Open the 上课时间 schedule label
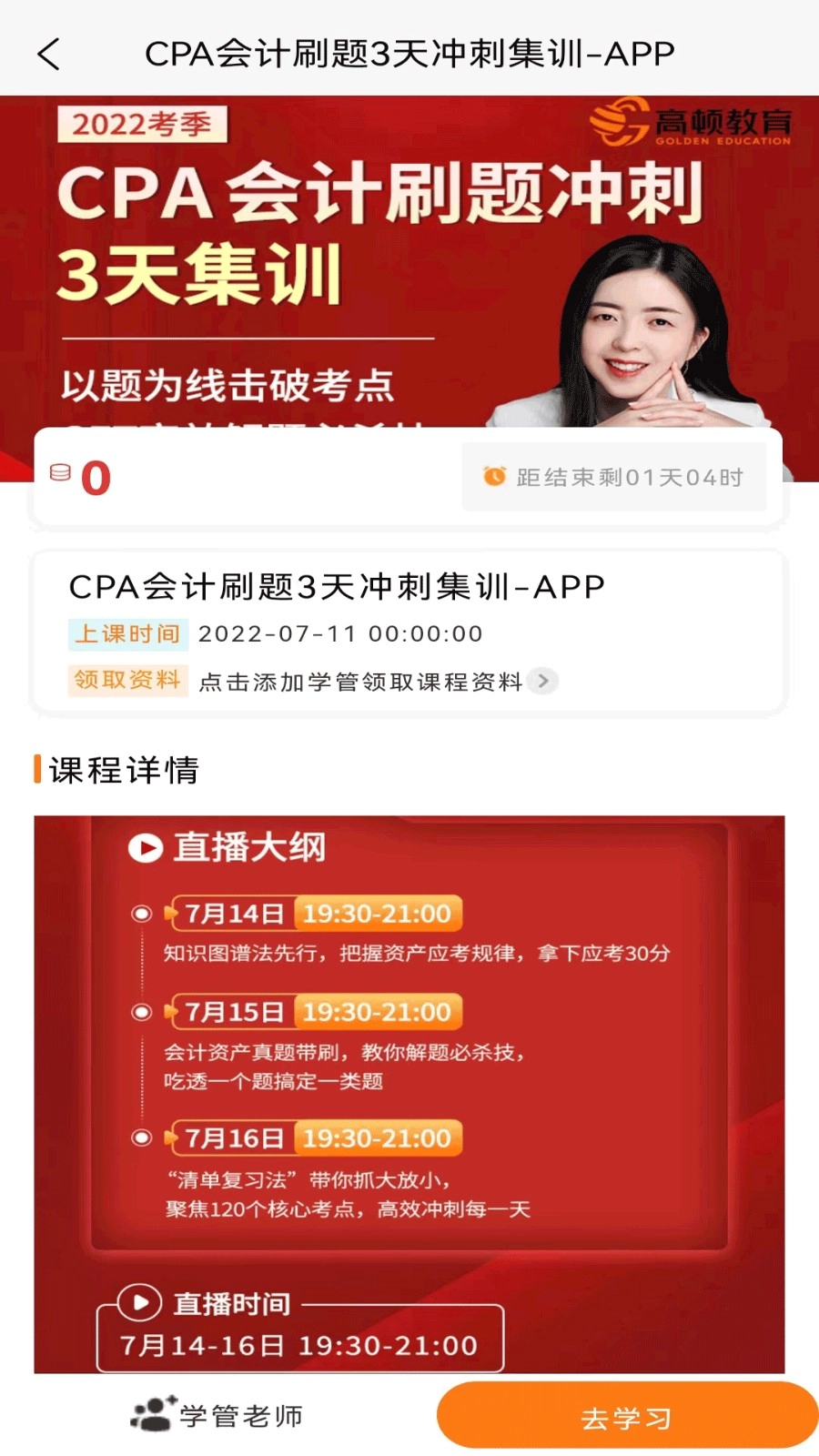Screen dimensions: 819x1456 pos(127,634)
